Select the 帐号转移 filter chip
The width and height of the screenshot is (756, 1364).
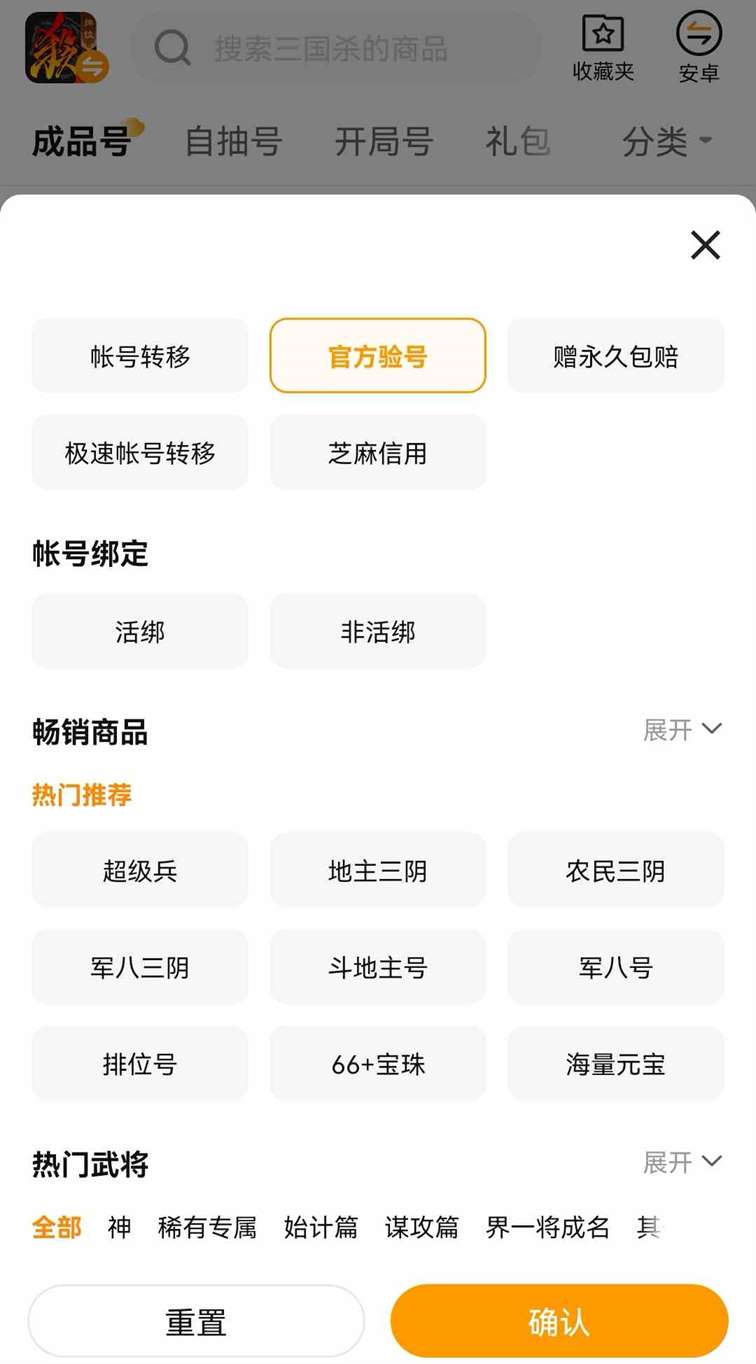pyautogui.click(x=140, y=356)
